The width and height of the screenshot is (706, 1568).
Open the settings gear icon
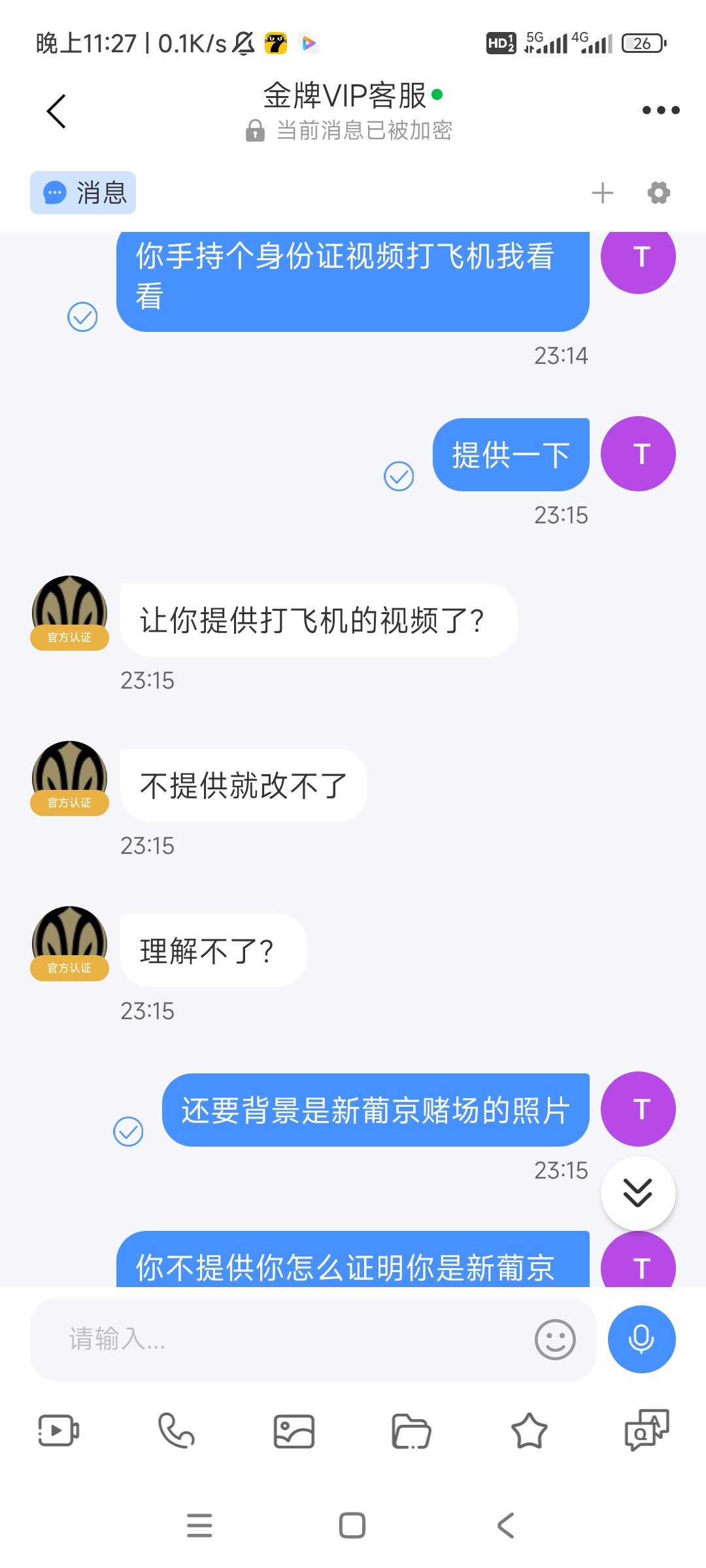(658, 193)
